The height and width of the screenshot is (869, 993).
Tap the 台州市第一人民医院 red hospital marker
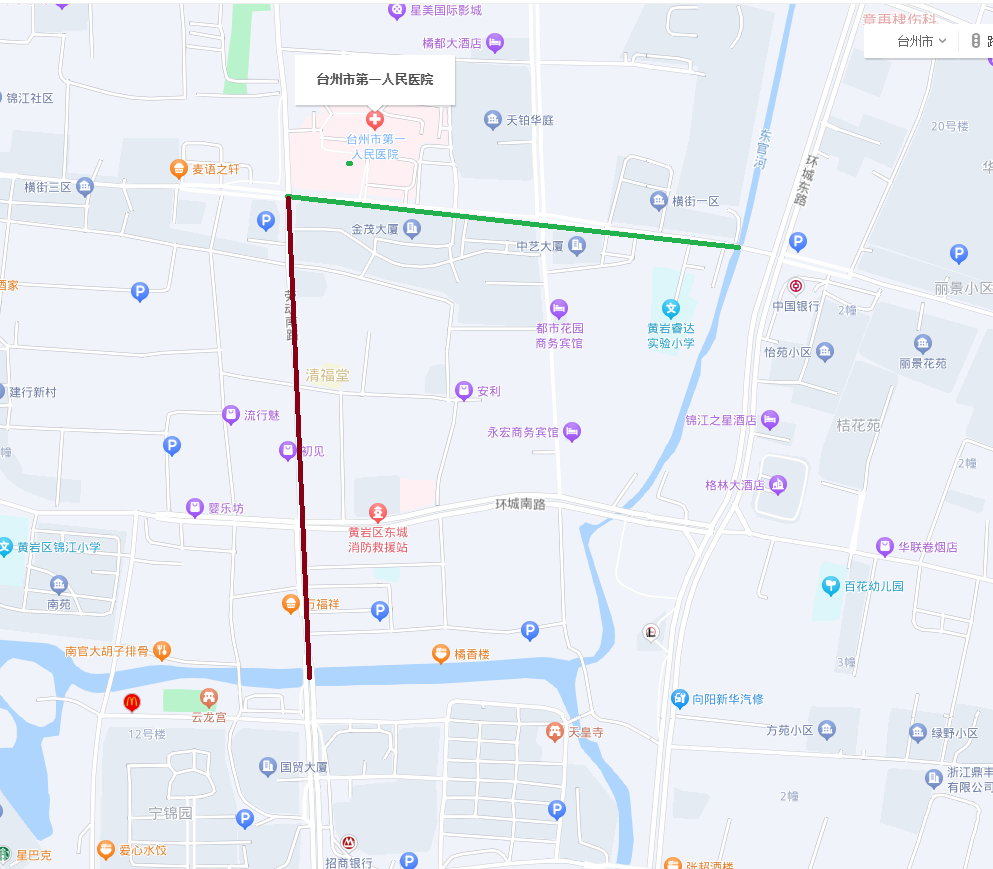[376, 121]
